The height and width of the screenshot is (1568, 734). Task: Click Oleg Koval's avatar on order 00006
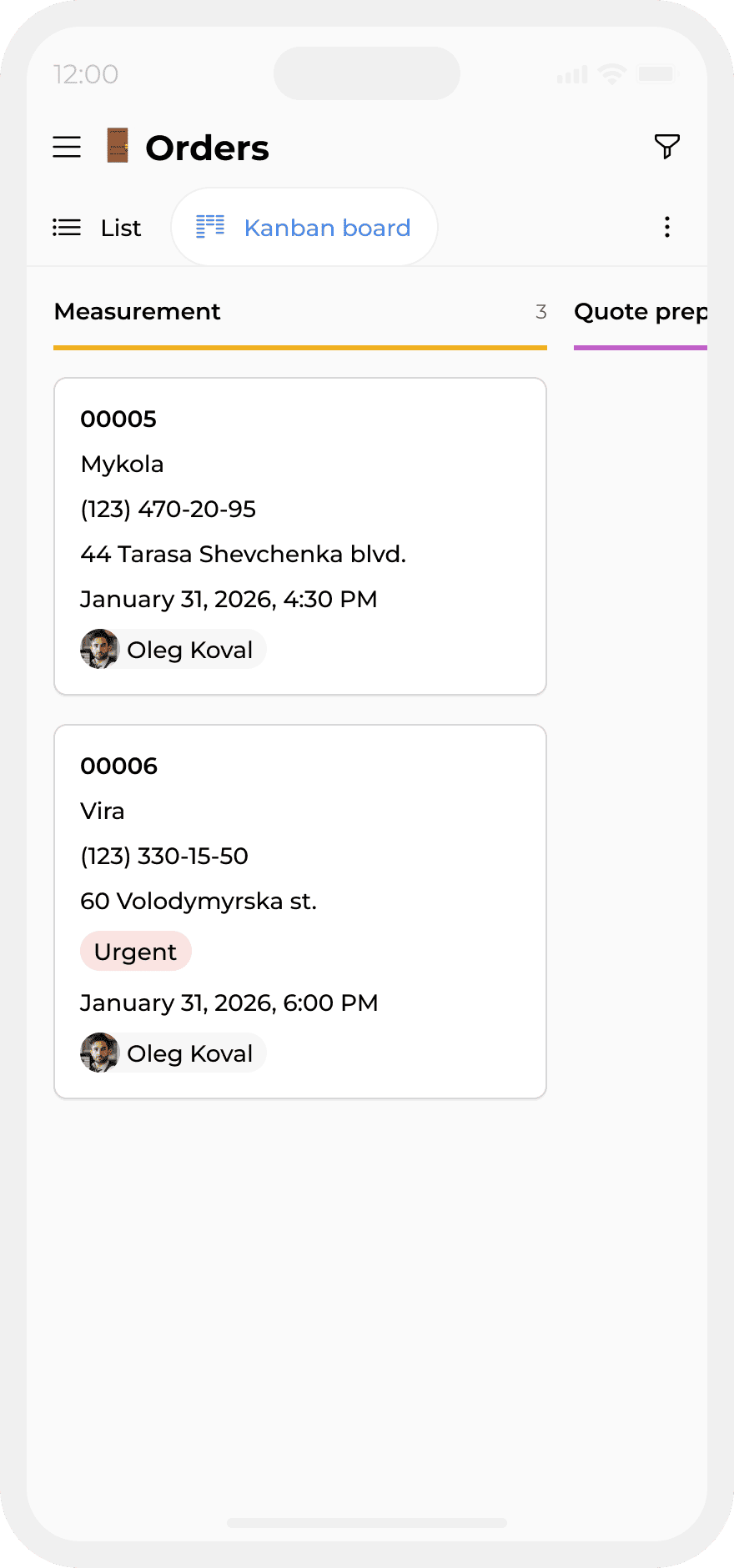pos(98,1053)
